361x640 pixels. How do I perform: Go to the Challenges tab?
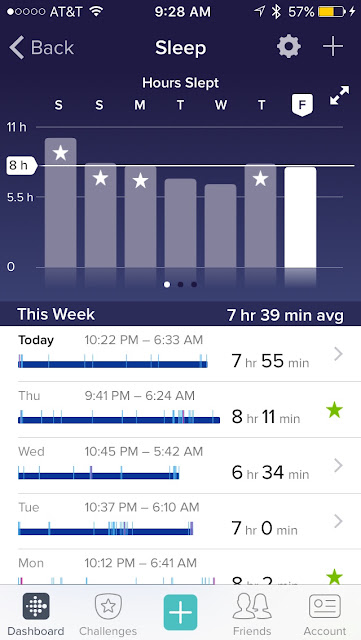pyautogui.click(x=108, y=613)
